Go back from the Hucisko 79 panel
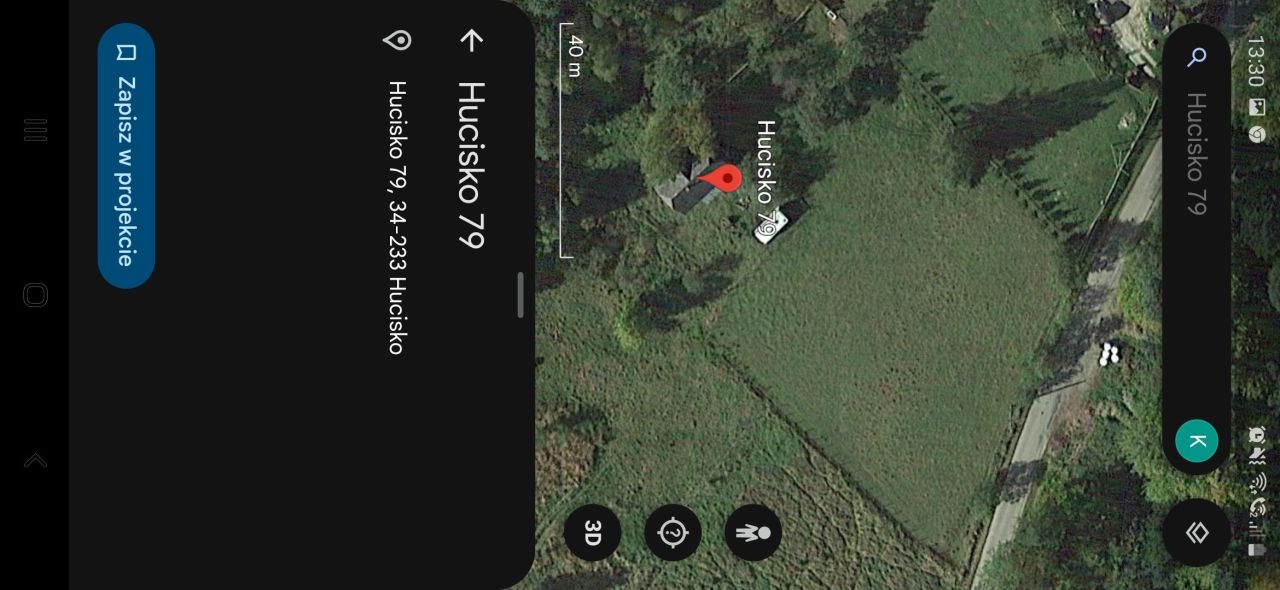The image size is (1280, 590). pos(471,40)
